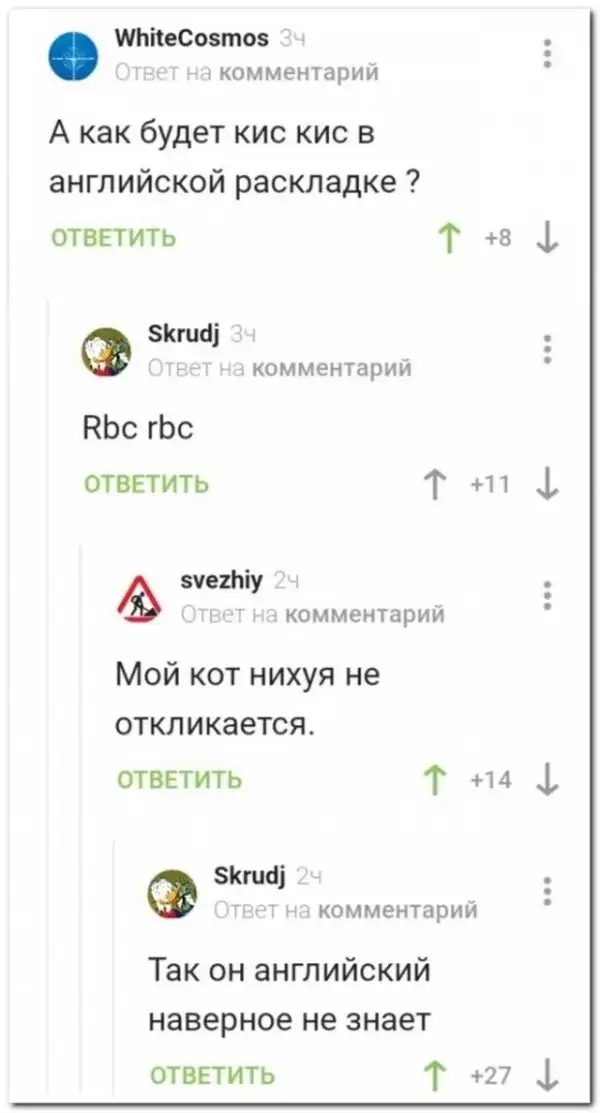Downvote svezhiy's comment
Image resolution: width=600 pixels, height=1113 pixels.
pos(546,779)
